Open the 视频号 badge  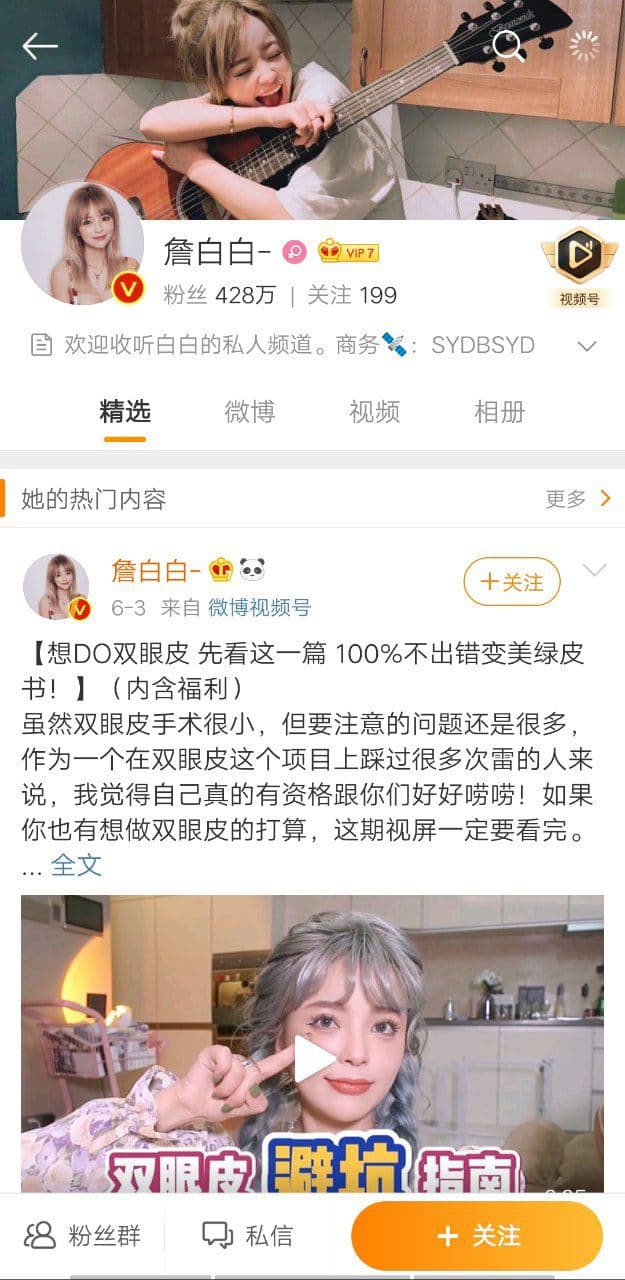pos(579,266)
